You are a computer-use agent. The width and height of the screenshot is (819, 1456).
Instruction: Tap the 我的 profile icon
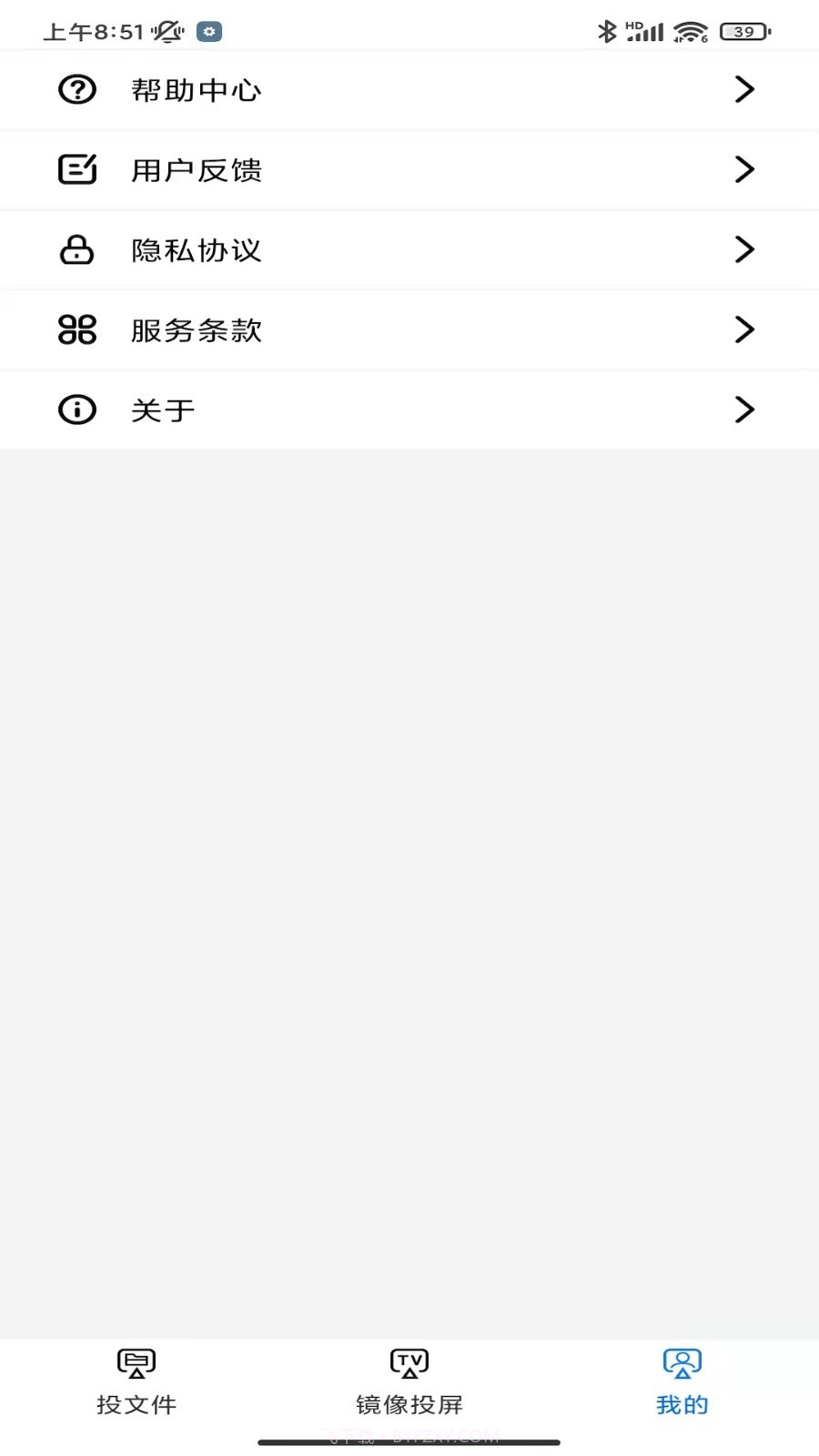(x=681, y=1362)
